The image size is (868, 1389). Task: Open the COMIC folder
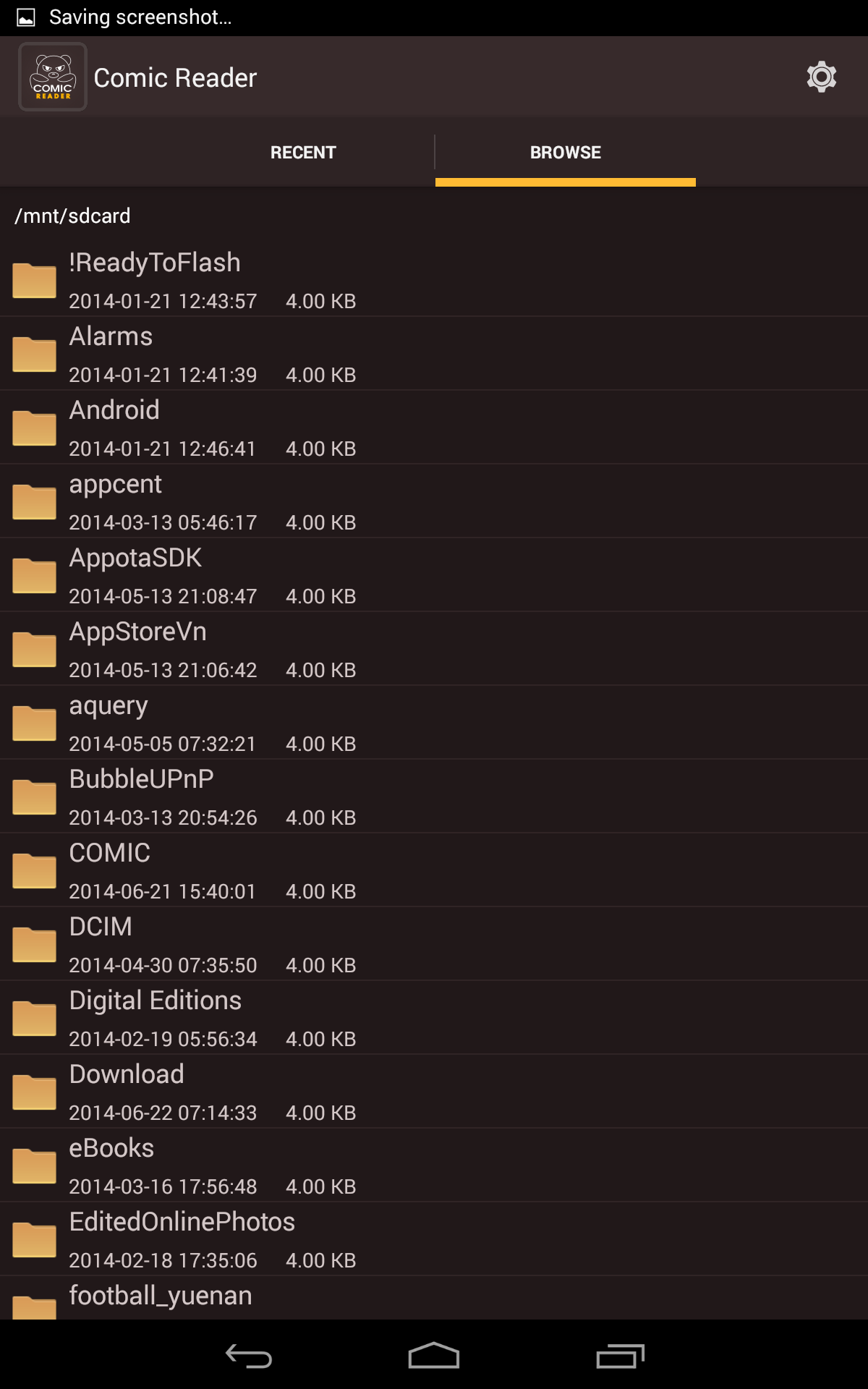(217, 870)
